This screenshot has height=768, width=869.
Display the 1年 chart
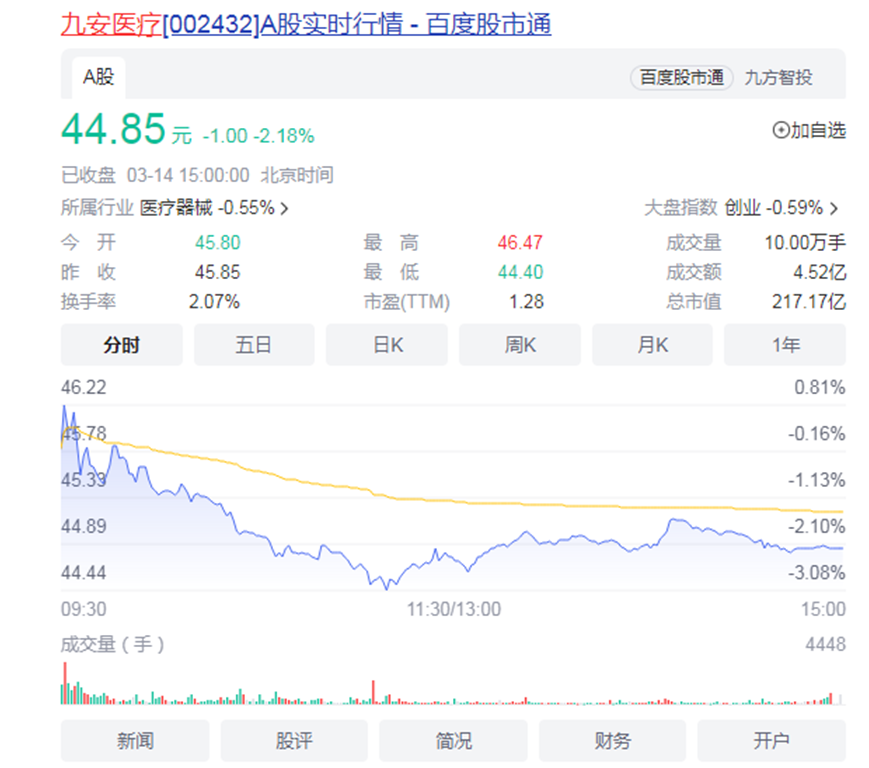pyautogui.click(x=785, y=345)
